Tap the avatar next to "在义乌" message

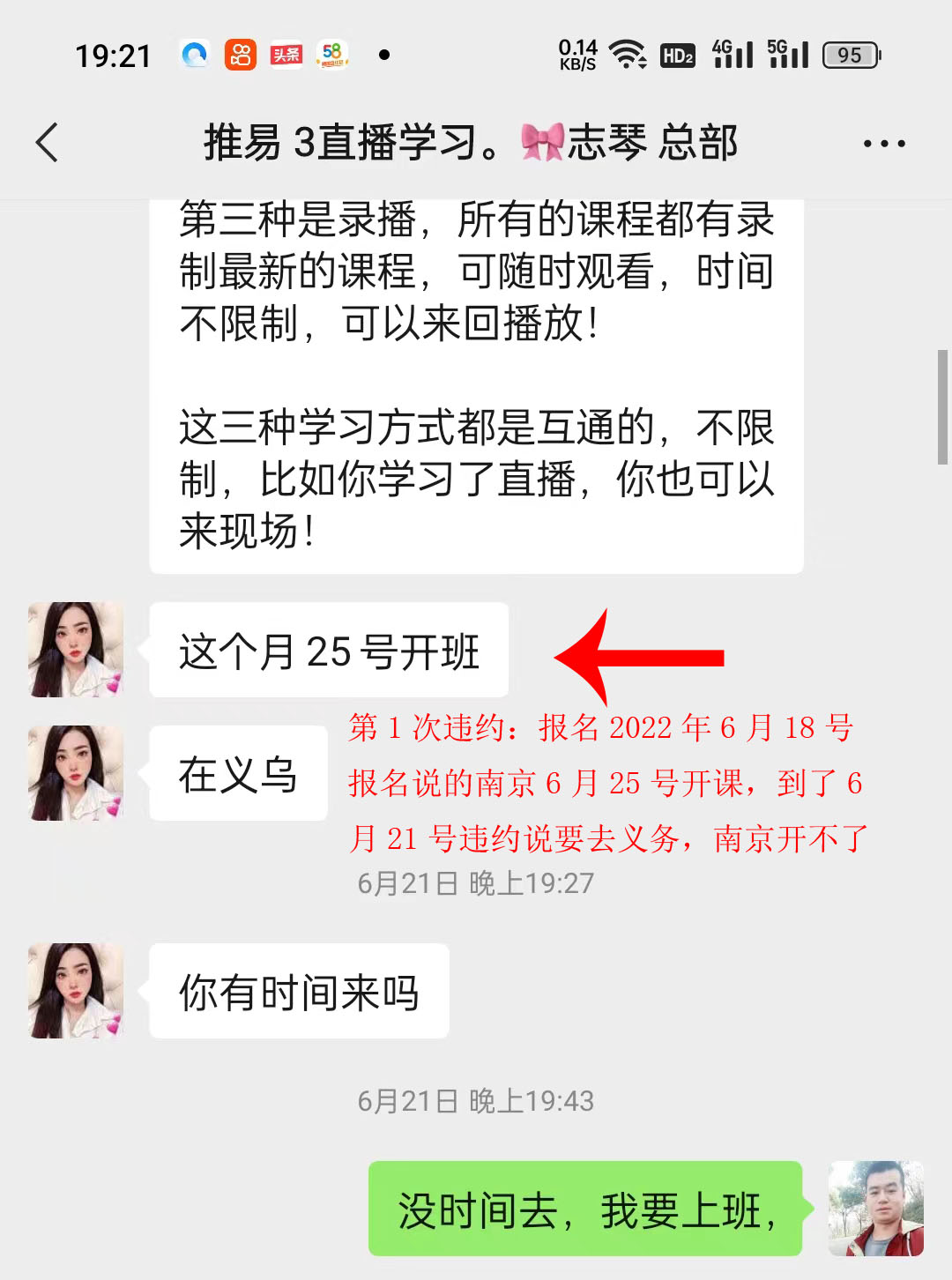(x=76, y=773)
